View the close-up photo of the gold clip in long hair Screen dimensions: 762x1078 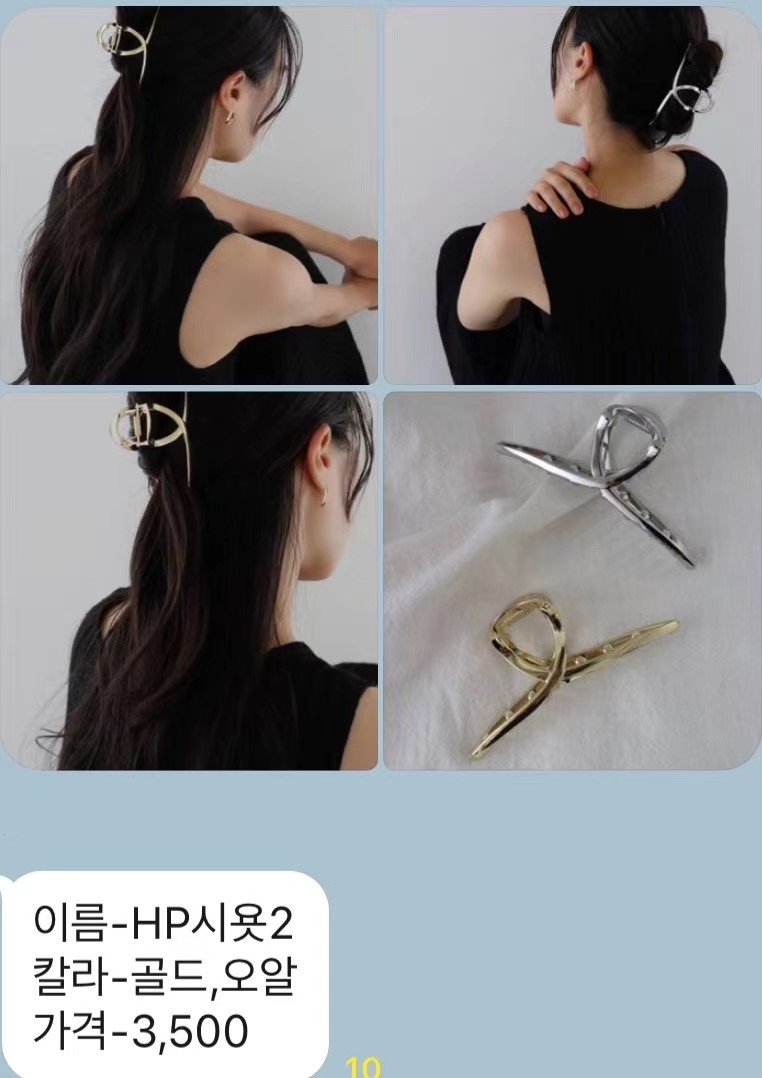[189, 580]
